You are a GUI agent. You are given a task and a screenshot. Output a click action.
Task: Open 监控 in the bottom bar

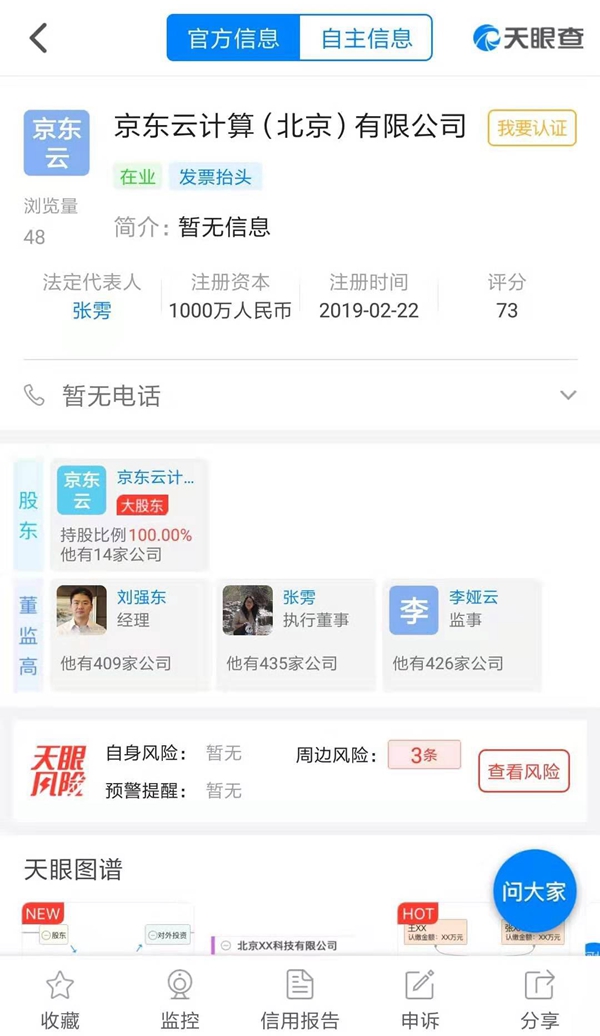click(180, 999)
